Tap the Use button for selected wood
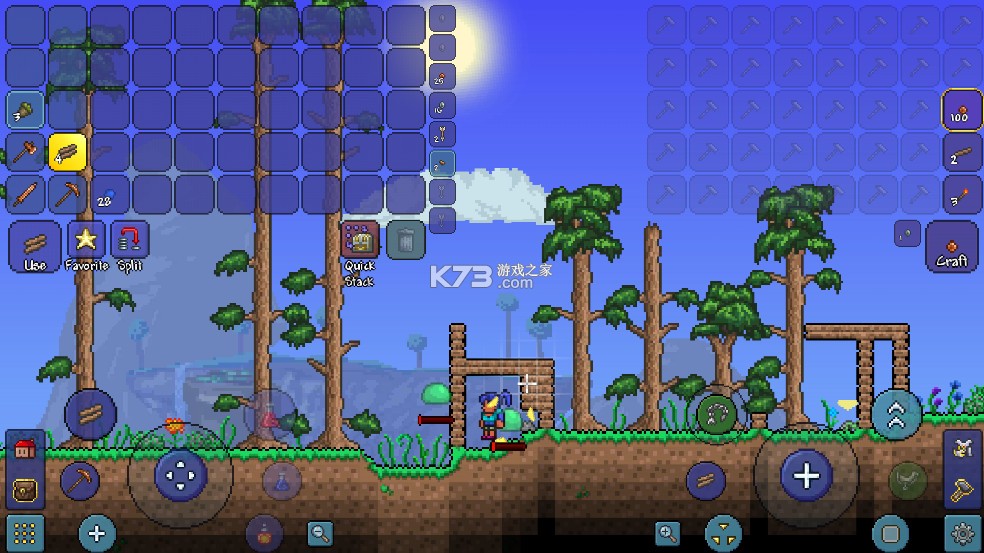The width and height of the screenshot is (984, 553). [35, 247]
